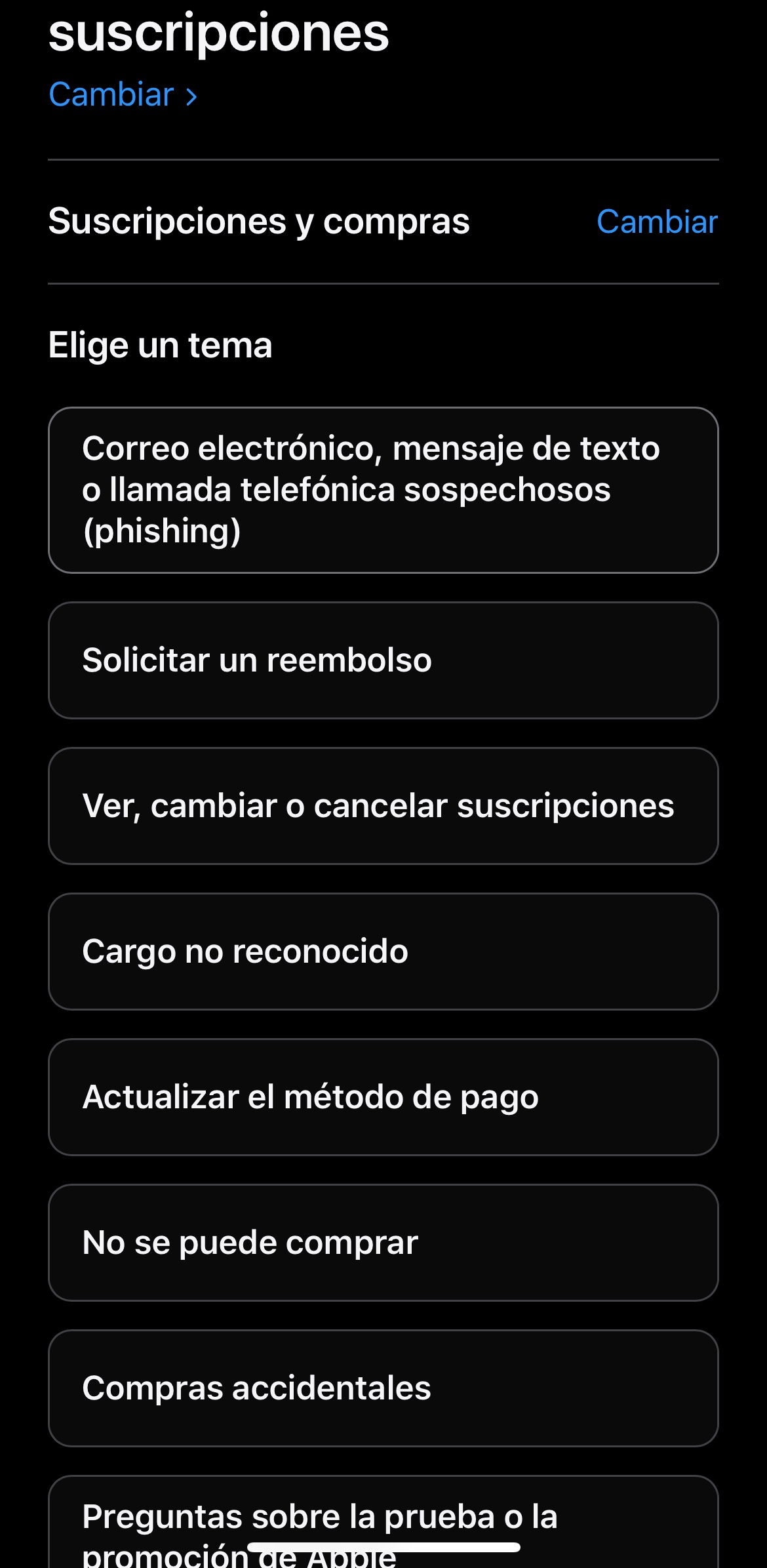Select the suspicious email or phishing topic
This screenshot has height=1568, width=767.
tap(383, 490)
